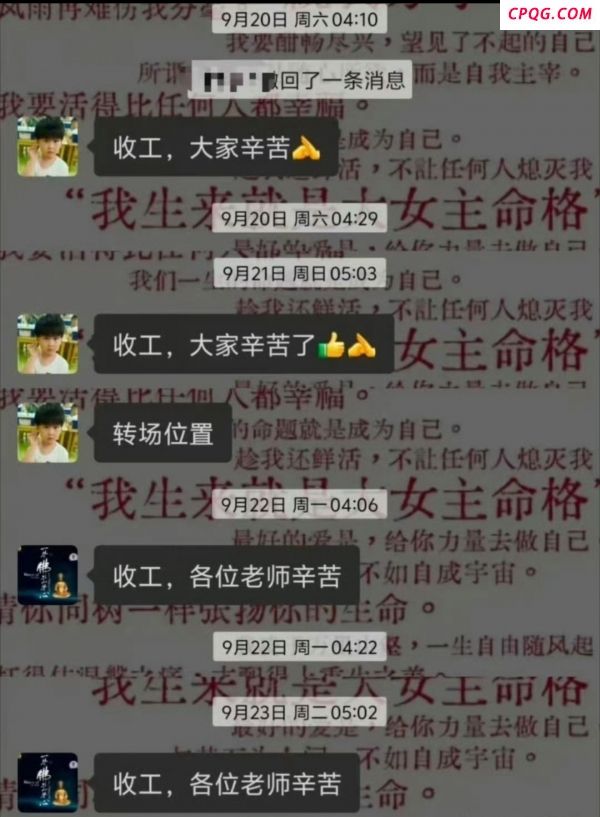Viewport: 600px width, 817px height.
Task: Tap avatar next to 收工，大家辛苦了 with thumbs-up
Action: coord(47,344)
